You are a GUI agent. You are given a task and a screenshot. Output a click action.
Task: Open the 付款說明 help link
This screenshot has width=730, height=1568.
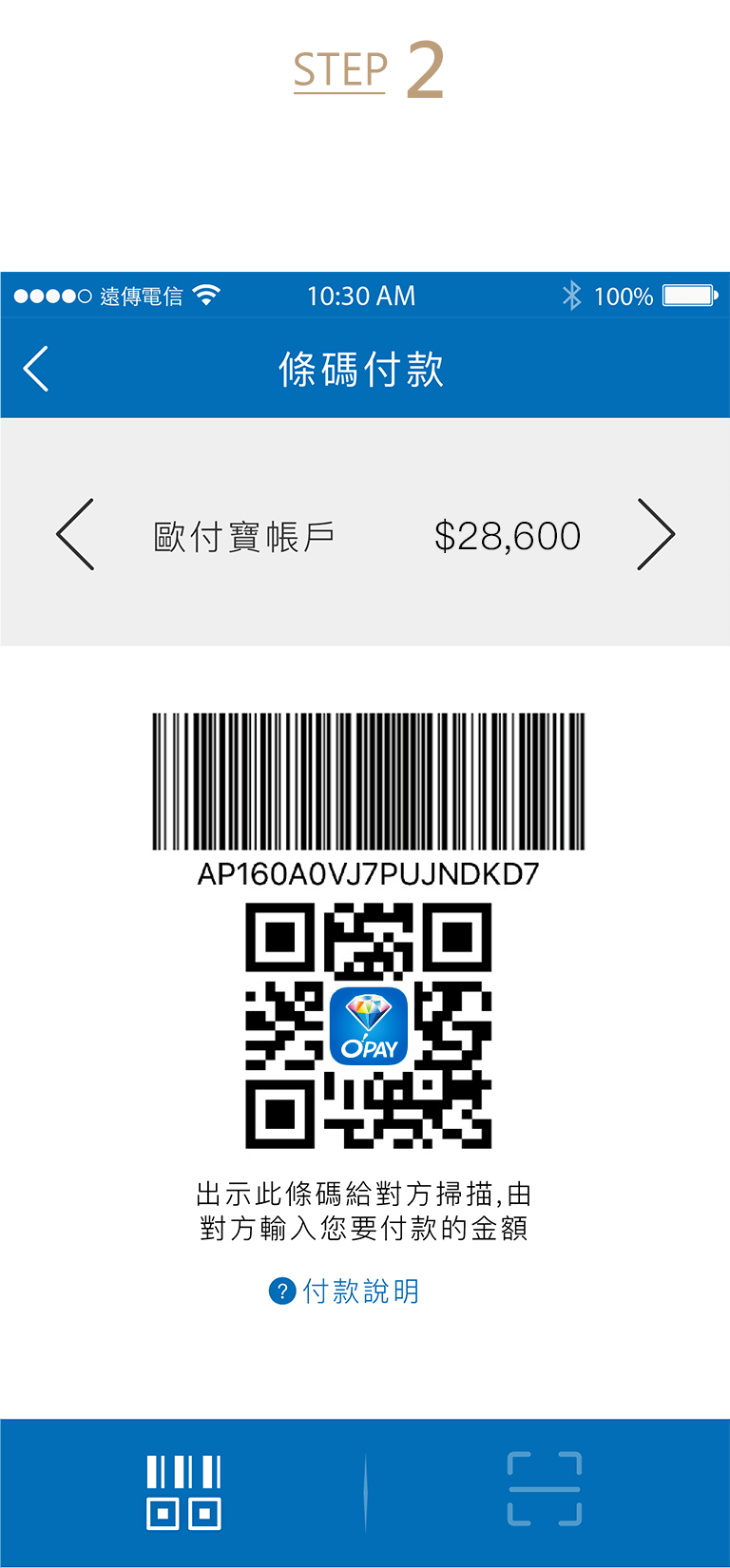(x=344, y=1291)
